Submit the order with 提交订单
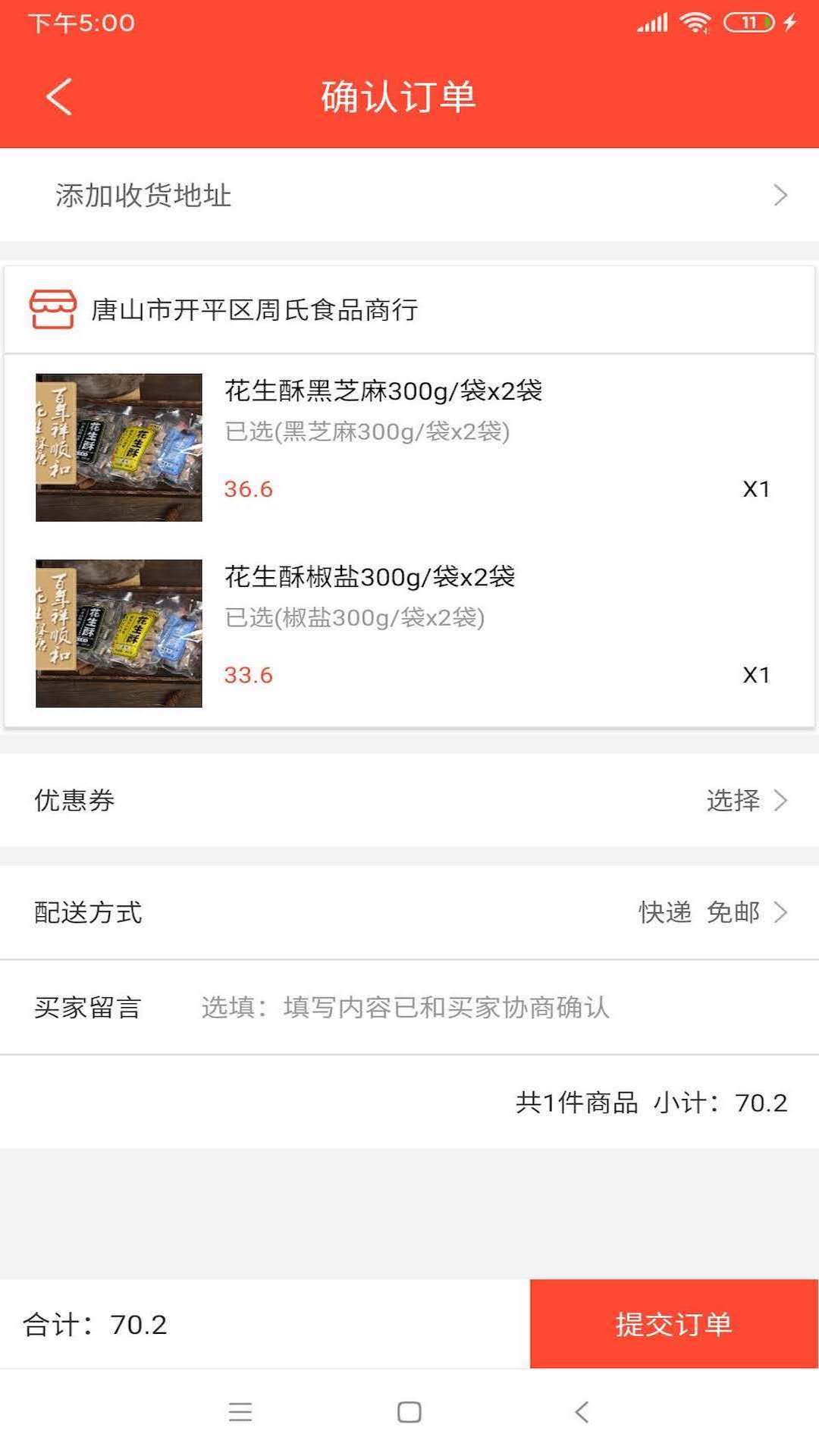 tap(673, 1325)
